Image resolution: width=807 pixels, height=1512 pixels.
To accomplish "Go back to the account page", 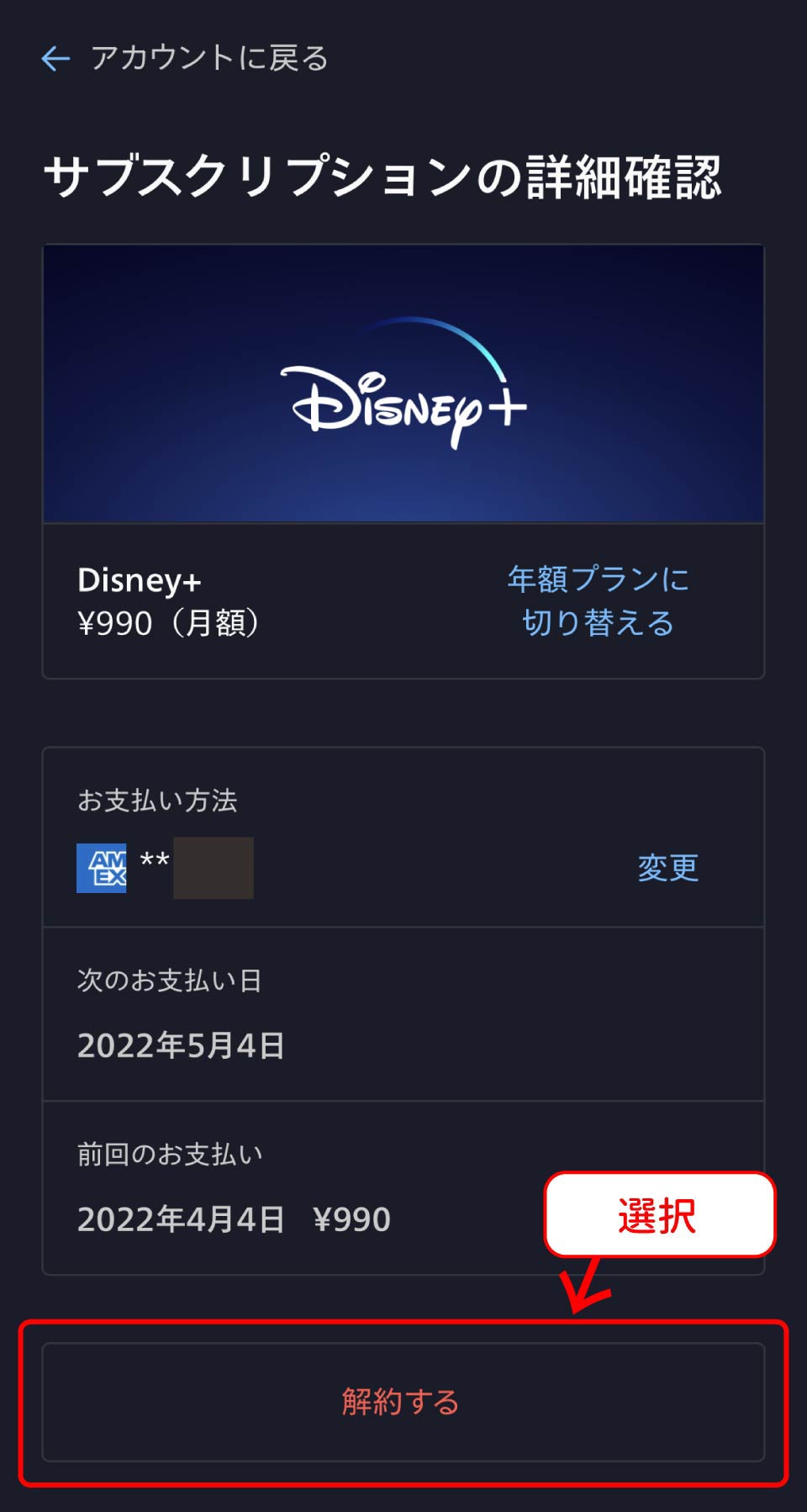I will 185,58.
